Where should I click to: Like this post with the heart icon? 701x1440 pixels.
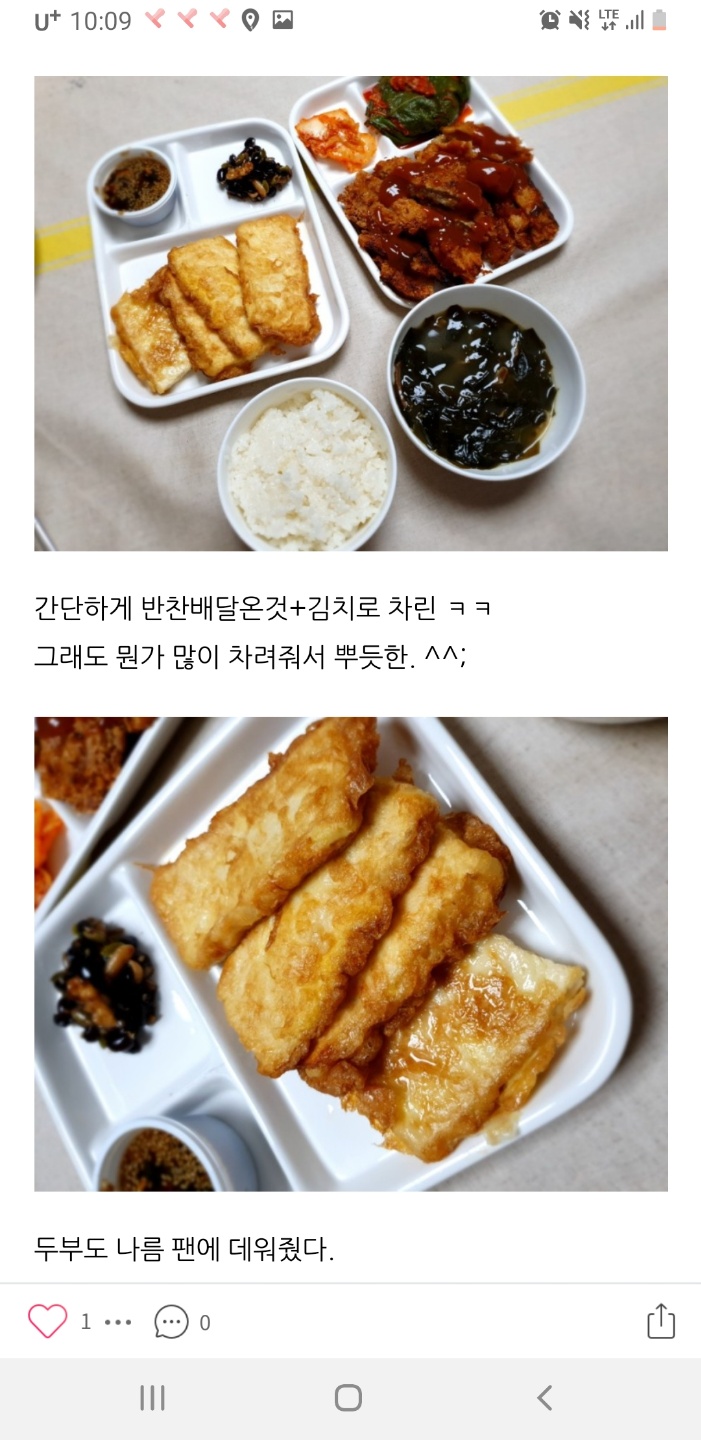(48, 1322)
